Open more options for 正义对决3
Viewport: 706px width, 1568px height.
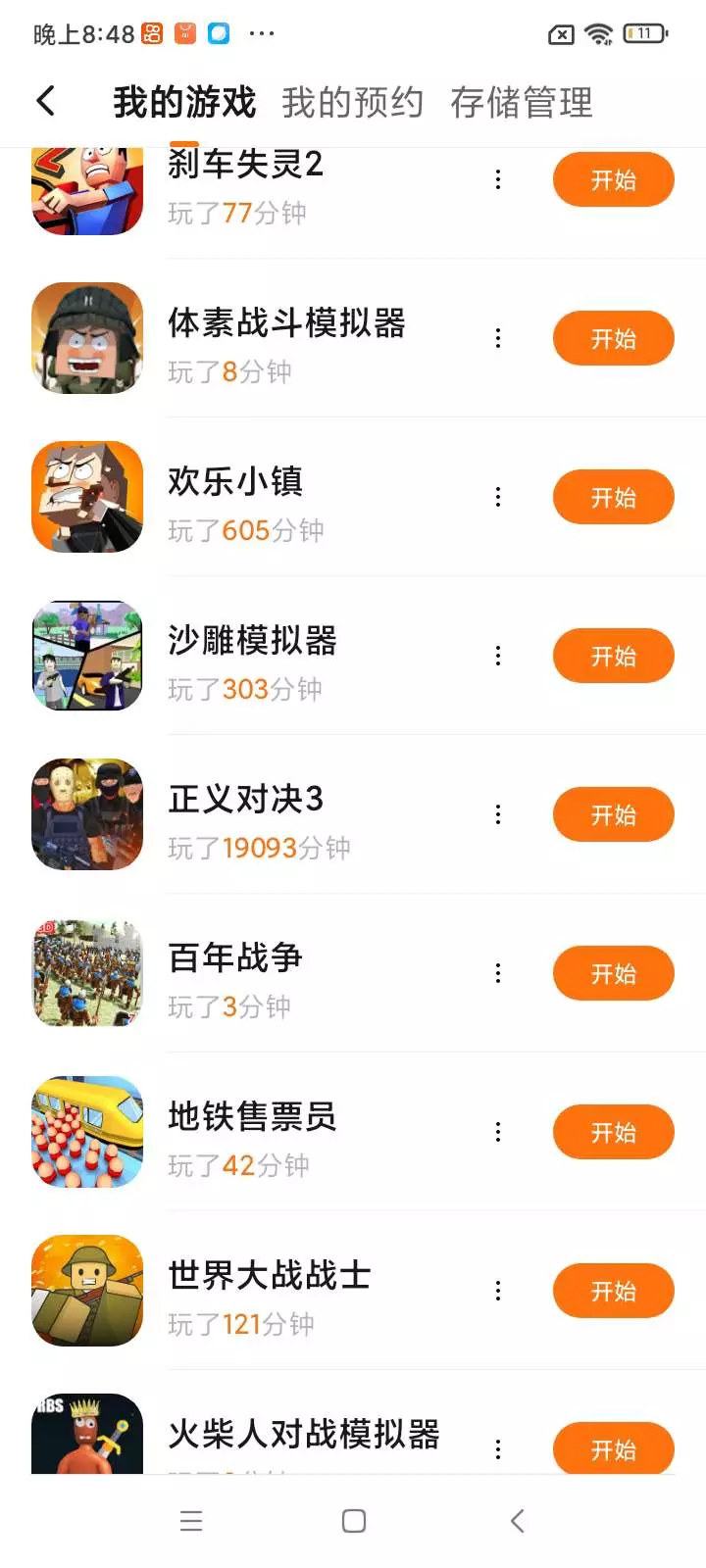coord(498,814)
